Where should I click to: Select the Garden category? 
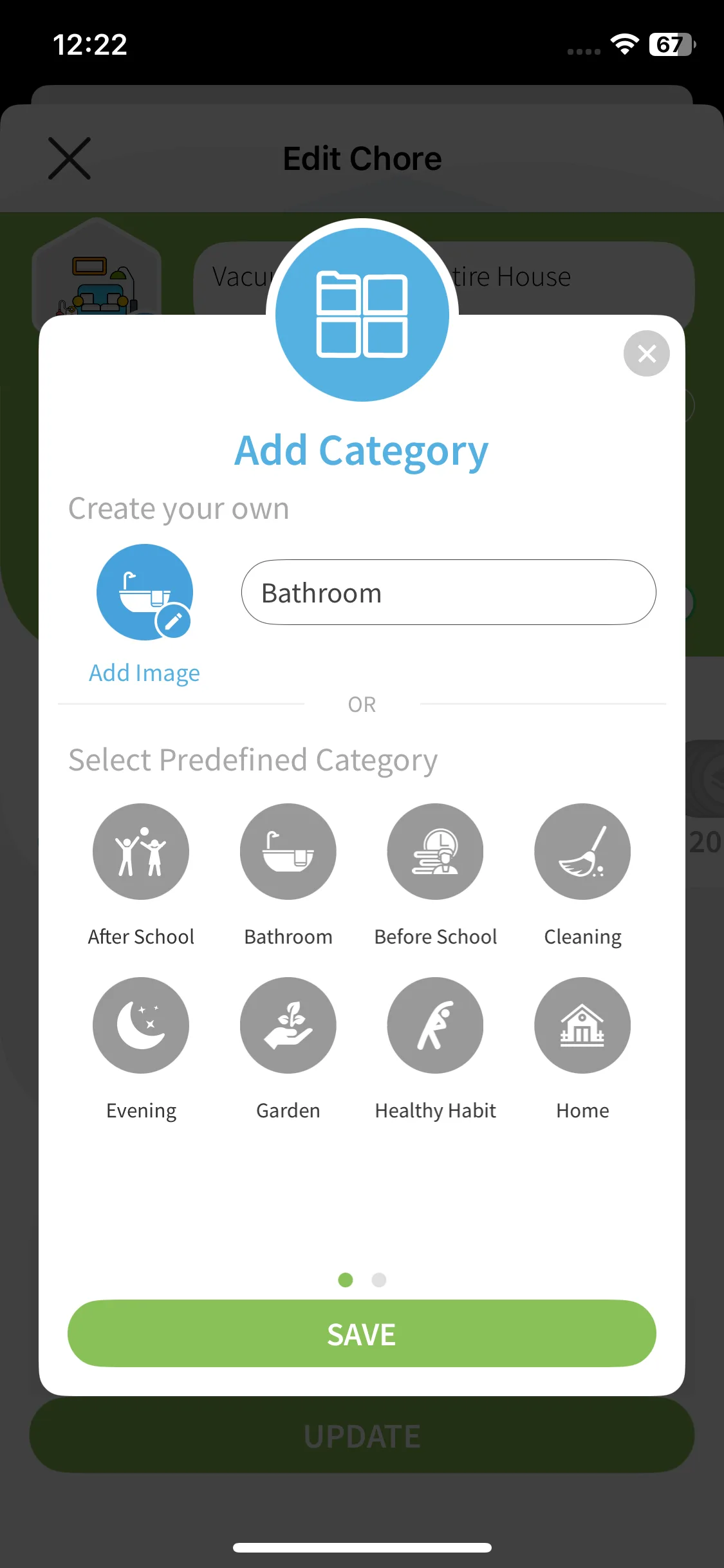pyautogui.click(x=288, y=1025)
